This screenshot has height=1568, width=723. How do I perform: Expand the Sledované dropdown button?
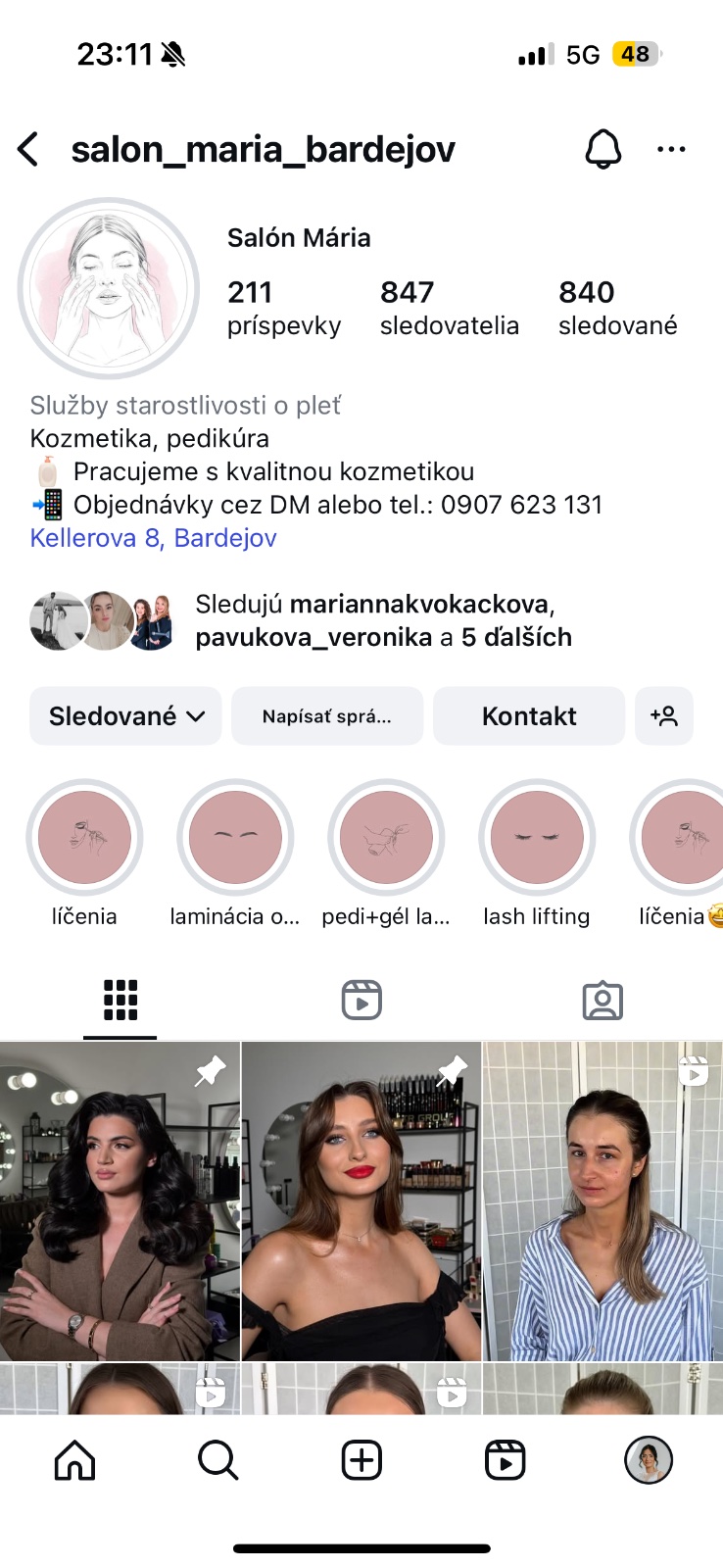(125, 716)
